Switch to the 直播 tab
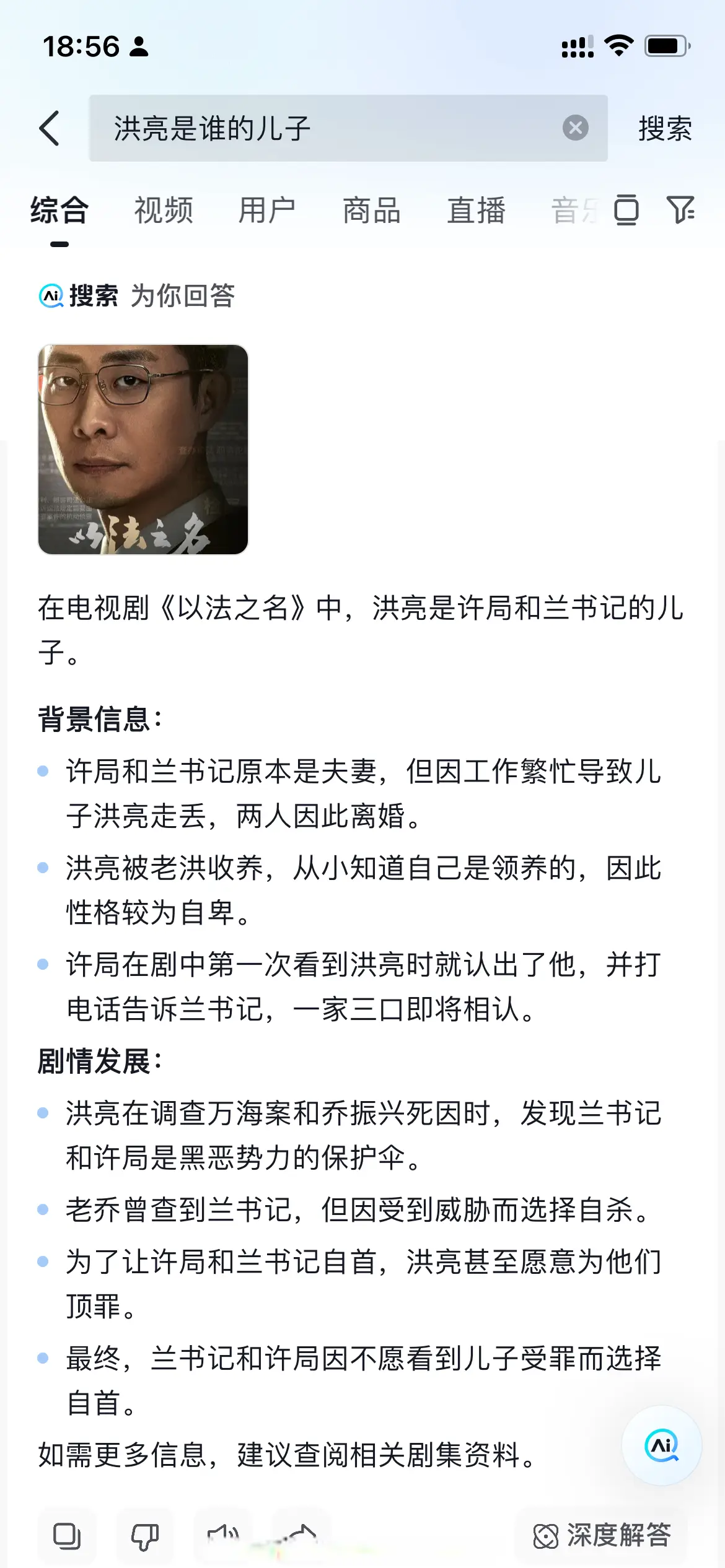Image resolution: width=725 pixels, height=1568 pixels. 477,211
